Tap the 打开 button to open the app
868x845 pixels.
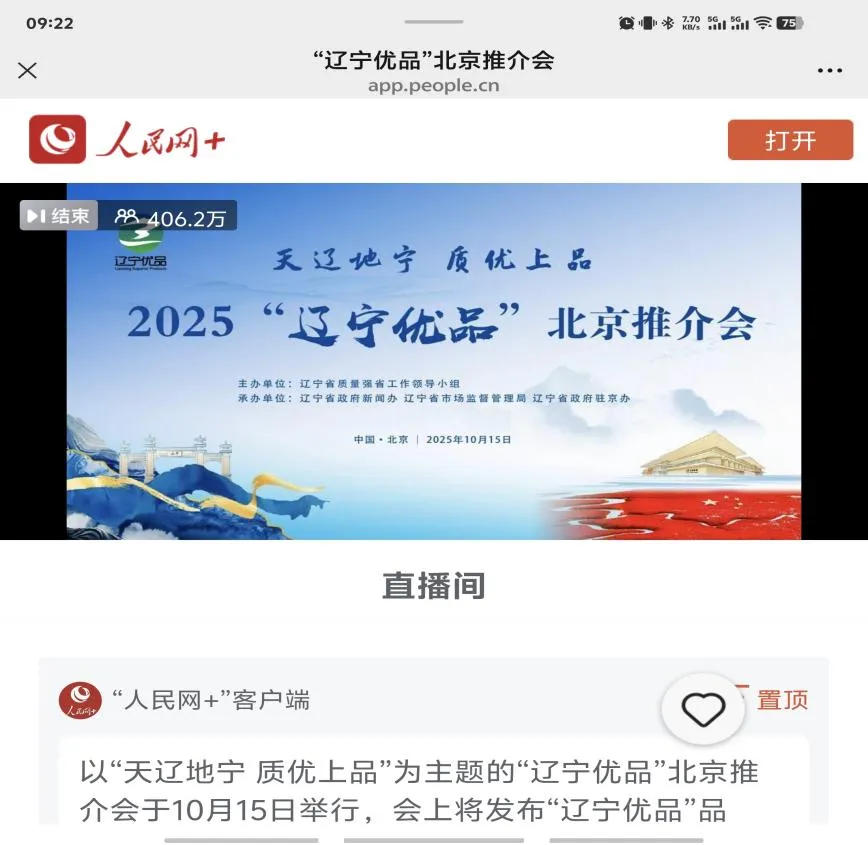tap(790, 141)
